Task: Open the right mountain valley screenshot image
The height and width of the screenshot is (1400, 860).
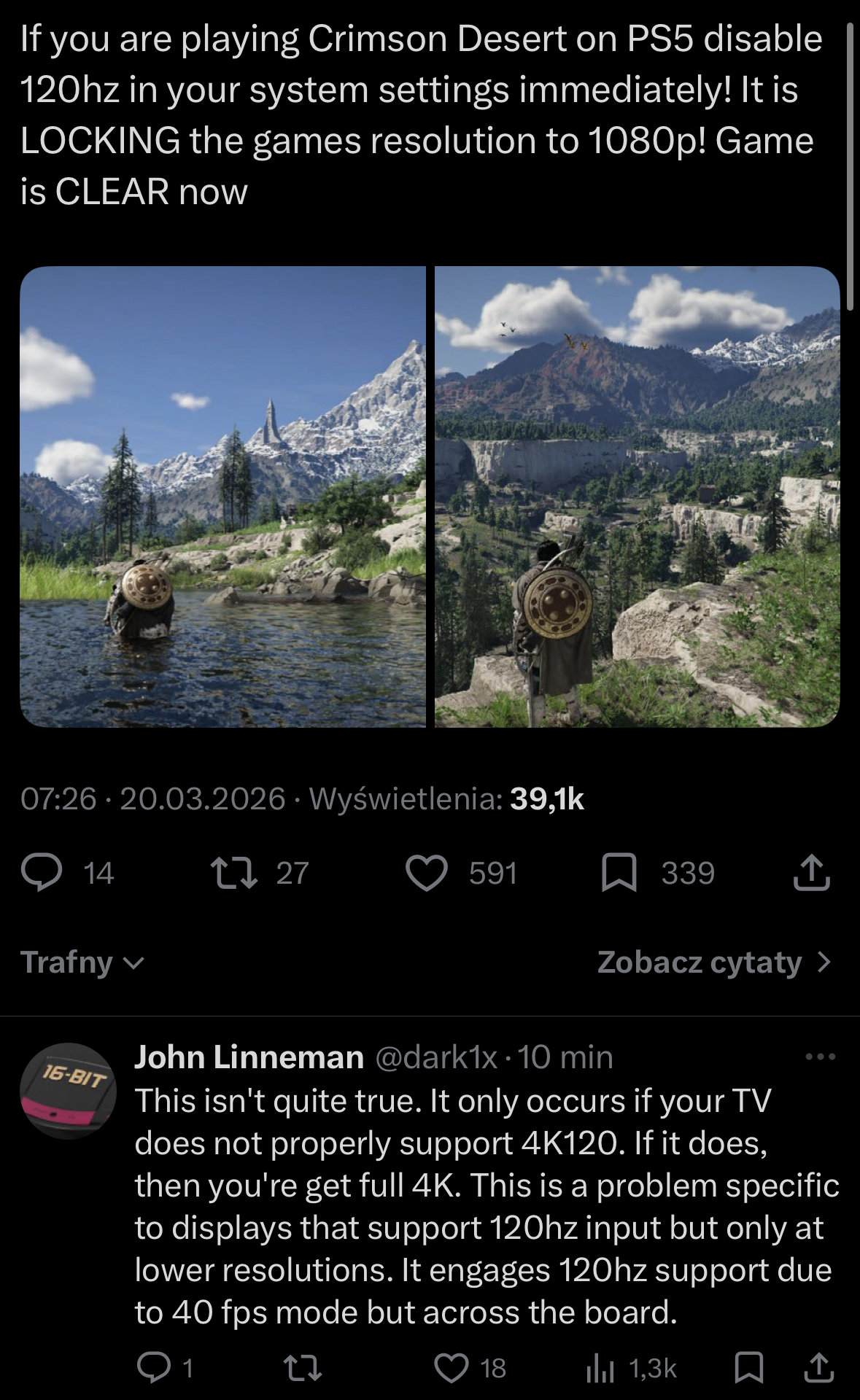Action: [637, 497]
